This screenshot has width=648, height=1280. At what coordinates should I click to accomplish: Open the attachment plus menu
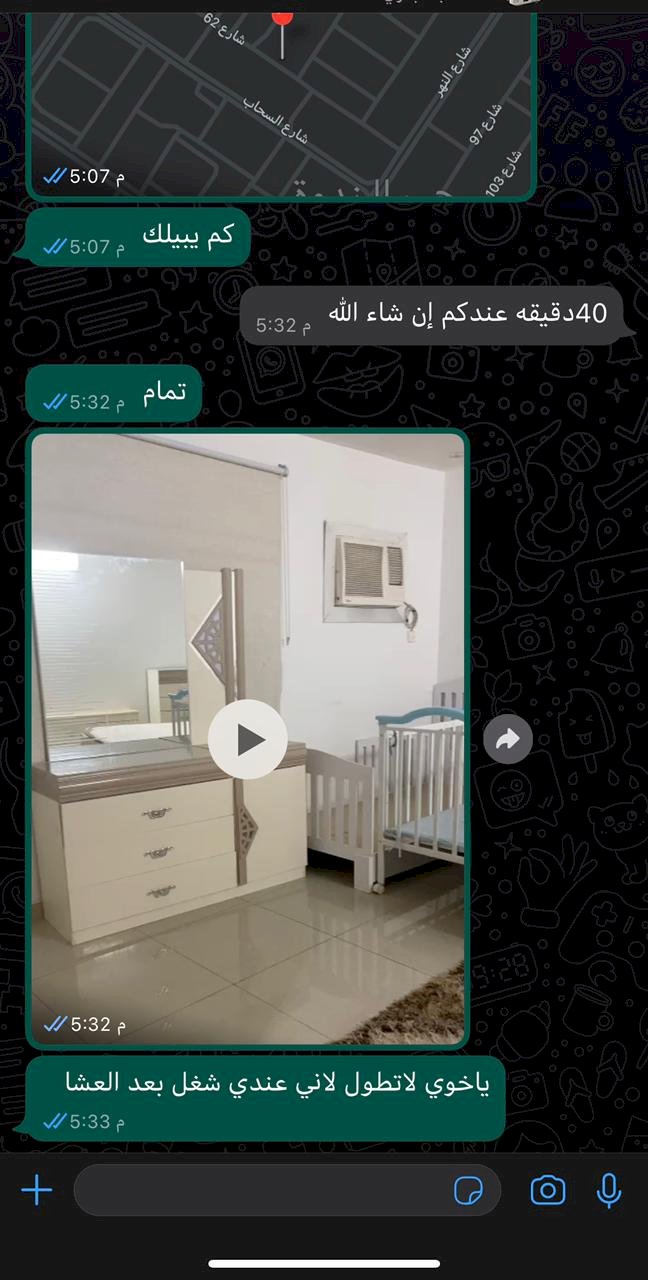[x=37, y=1190]
